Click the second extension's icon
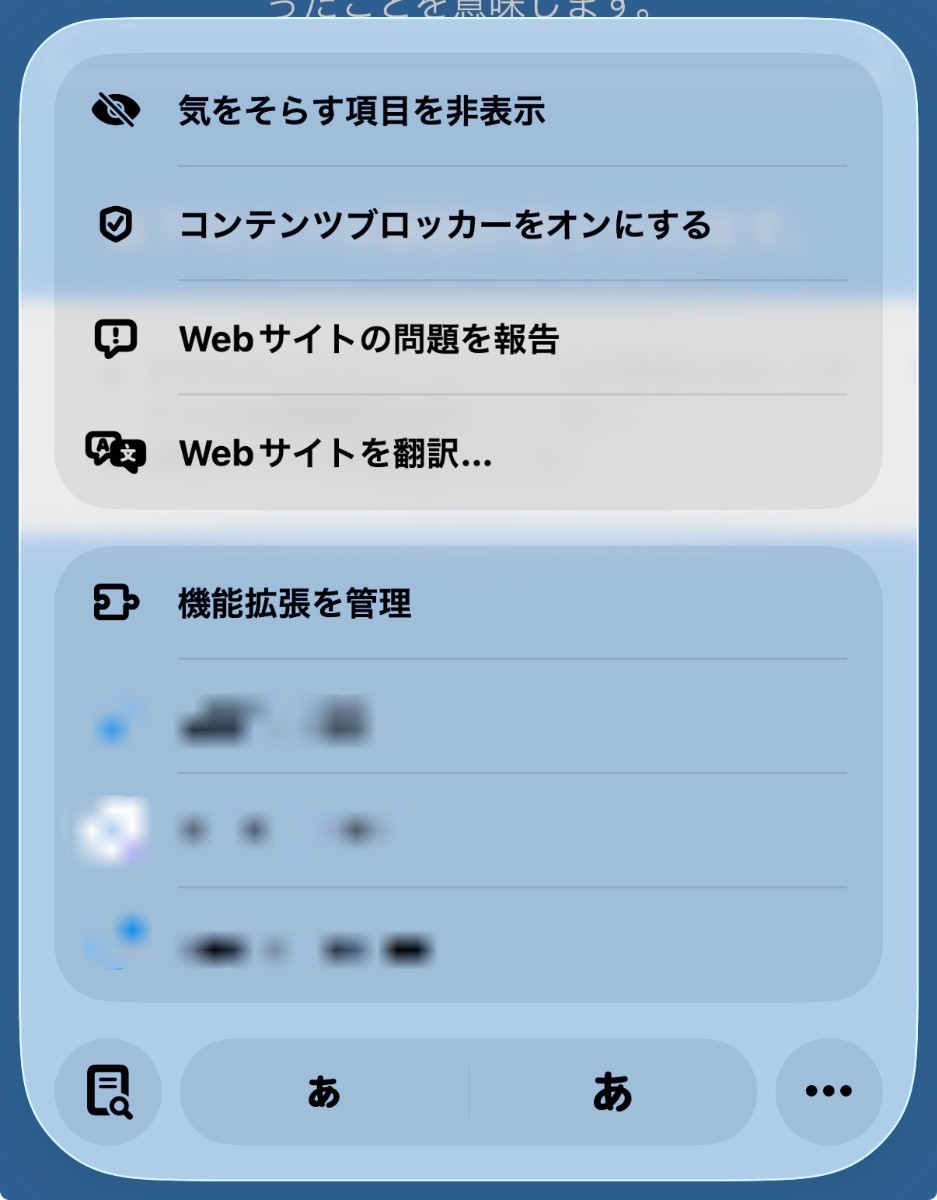The width and height of the screenshot is (937, 1200). pos(113,829)
